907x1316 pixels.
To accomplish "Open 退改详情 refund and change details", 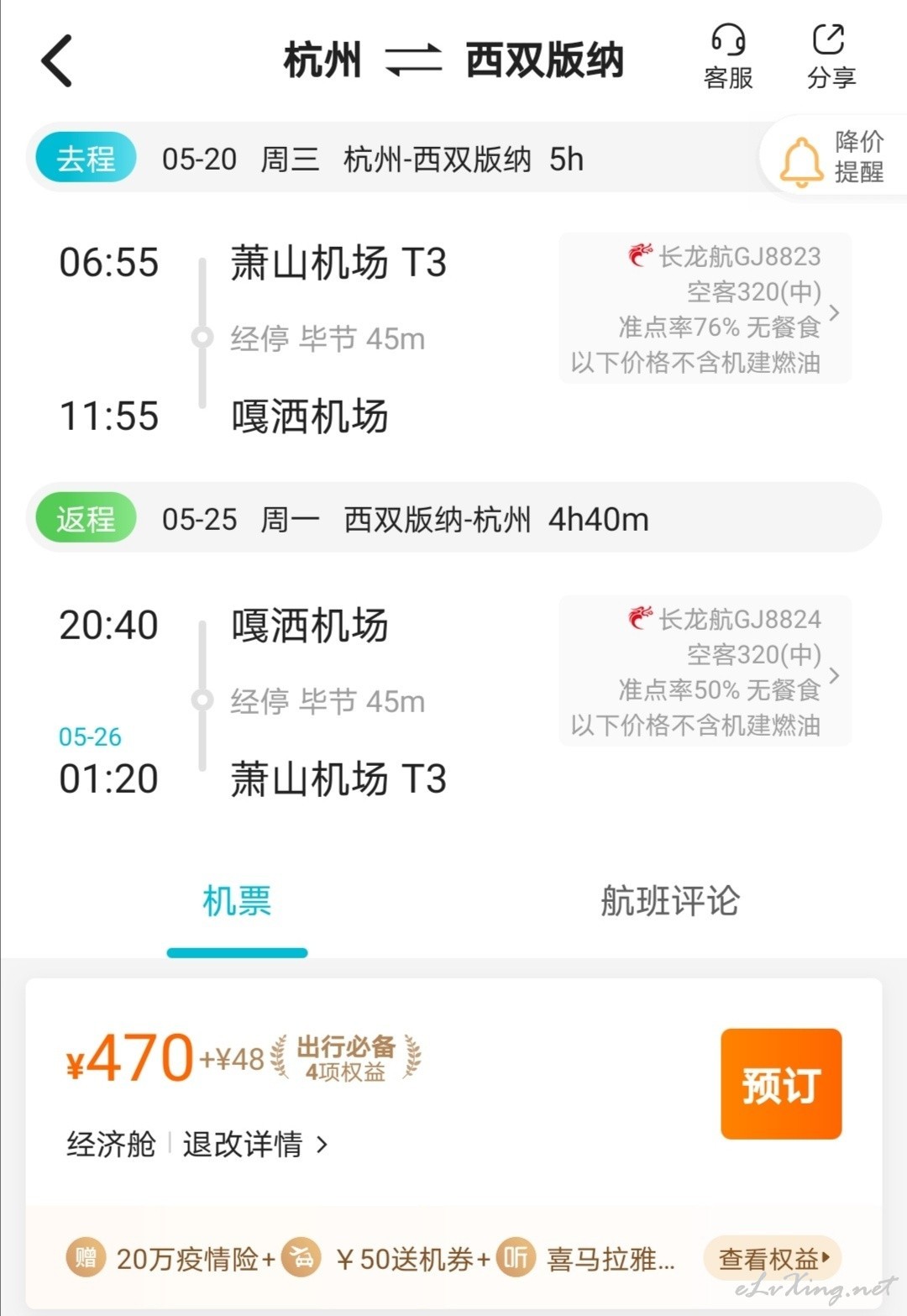I will coord(254,1144).
